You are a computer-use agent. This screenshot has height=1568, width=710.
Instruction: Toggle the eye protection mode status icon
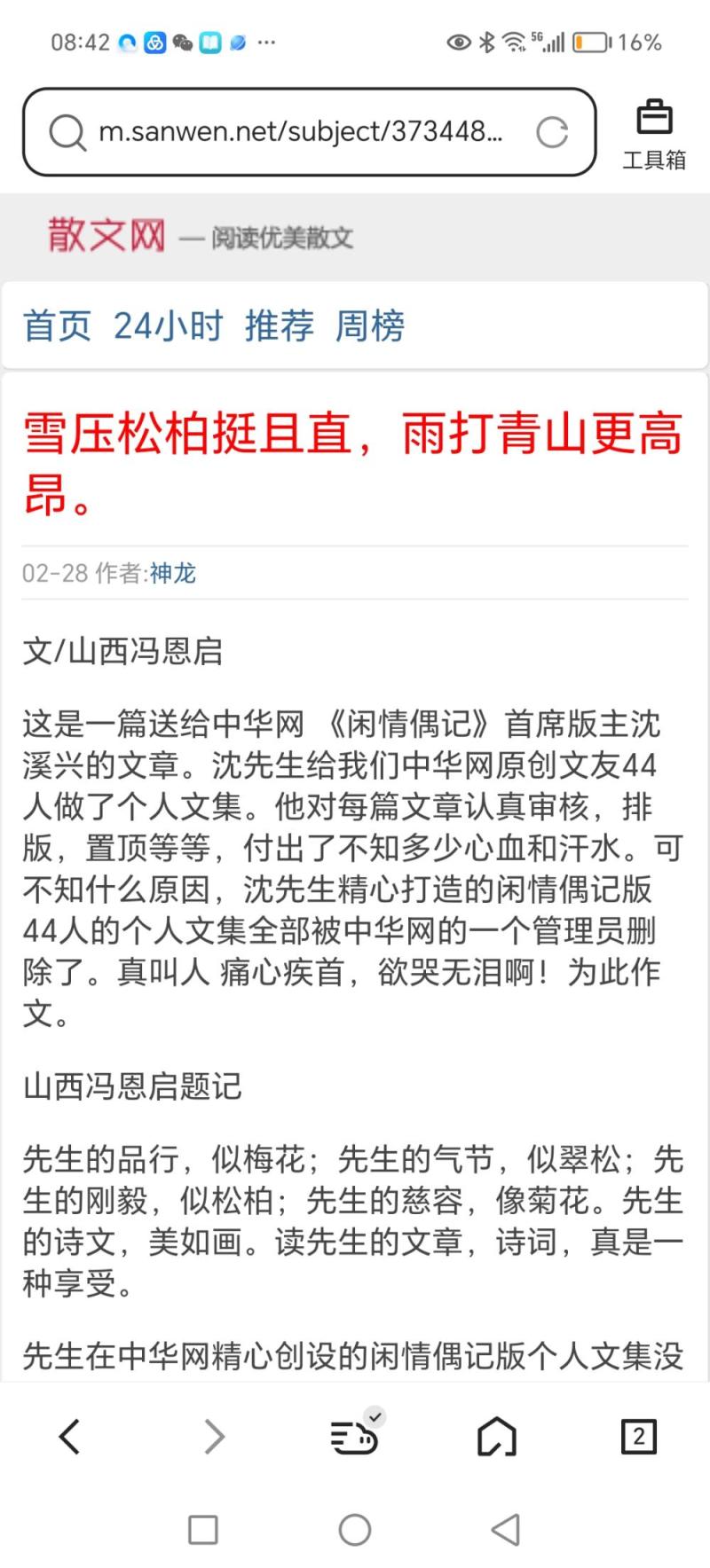point(458,42)
